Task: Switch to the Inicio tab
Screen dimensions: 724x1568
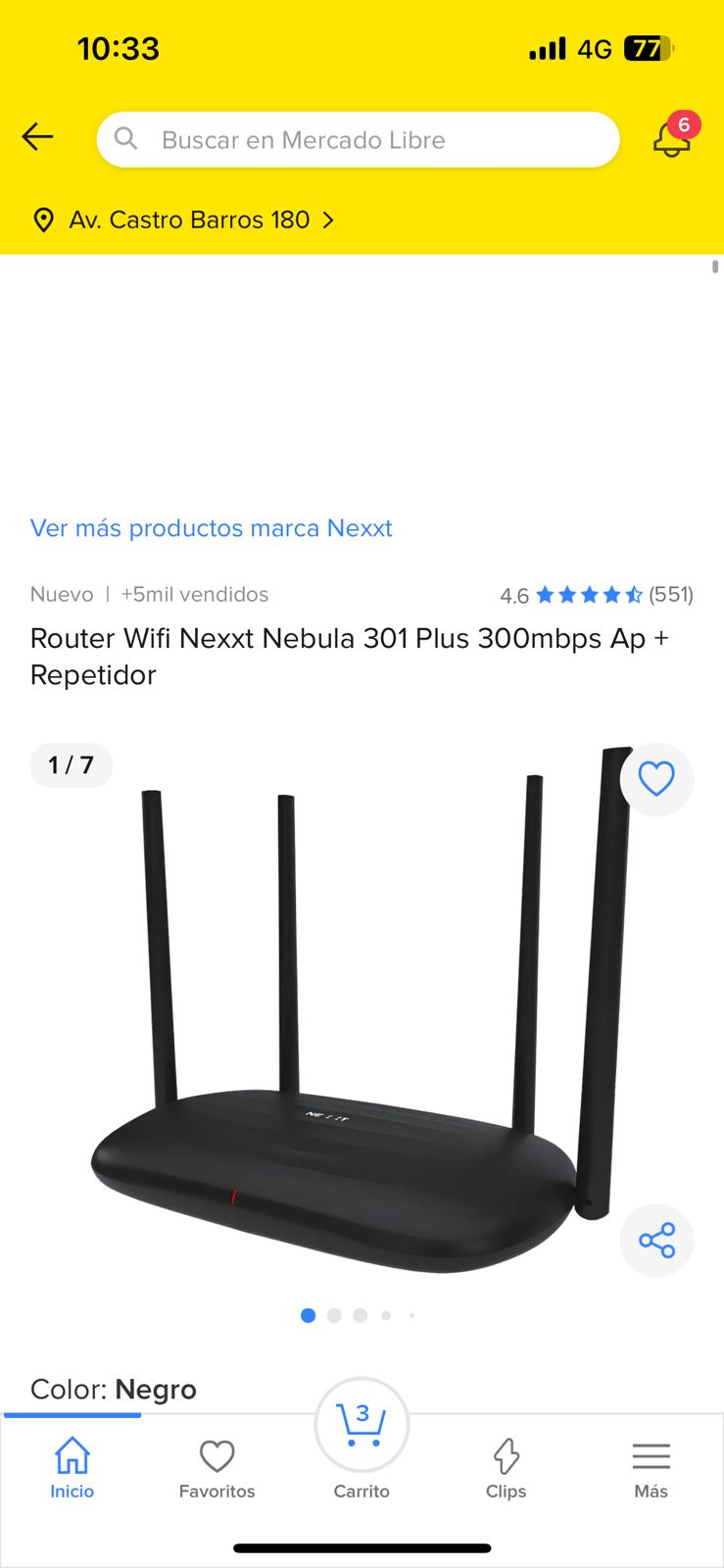Action: [72, 1467]
